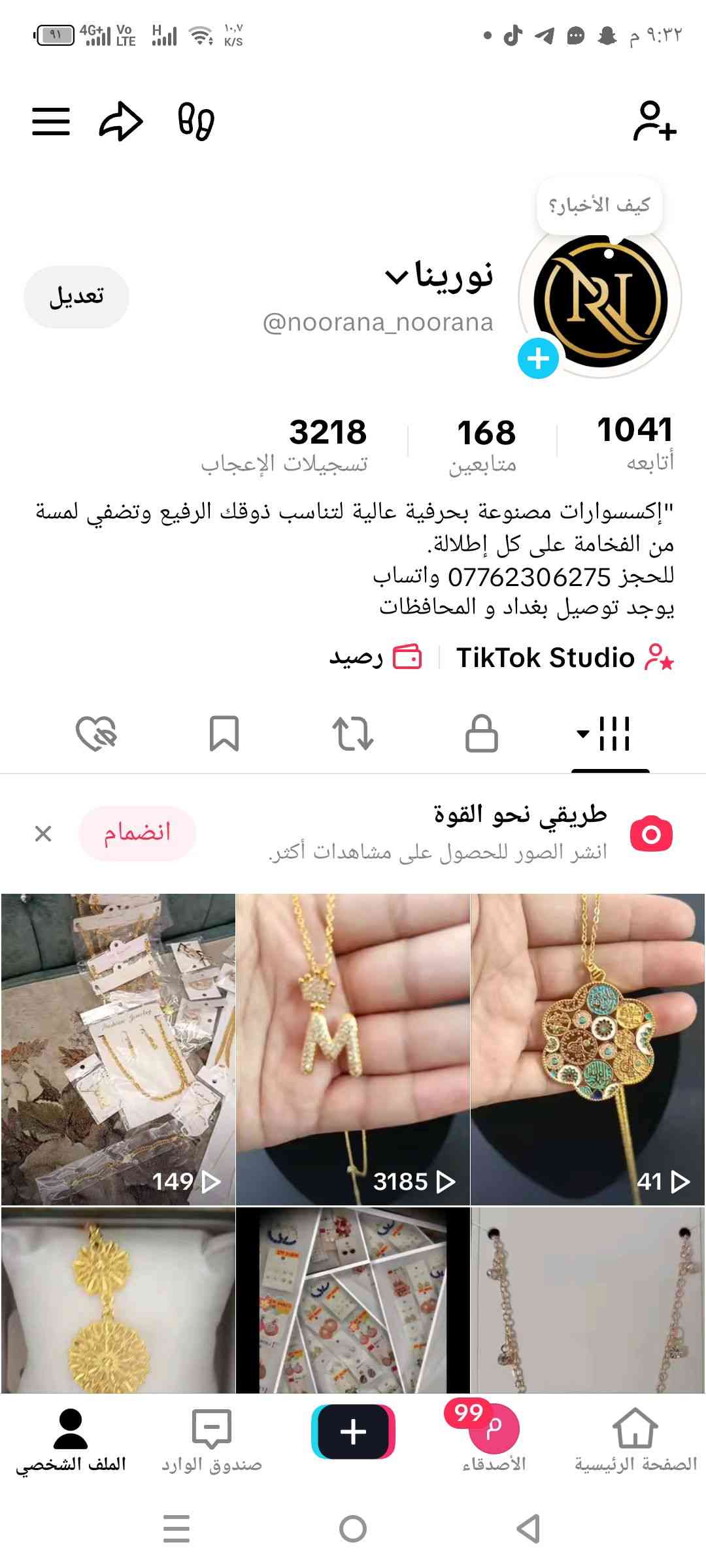Switch to the reposts tab
Screen dimensions: 706x1568
352,734
